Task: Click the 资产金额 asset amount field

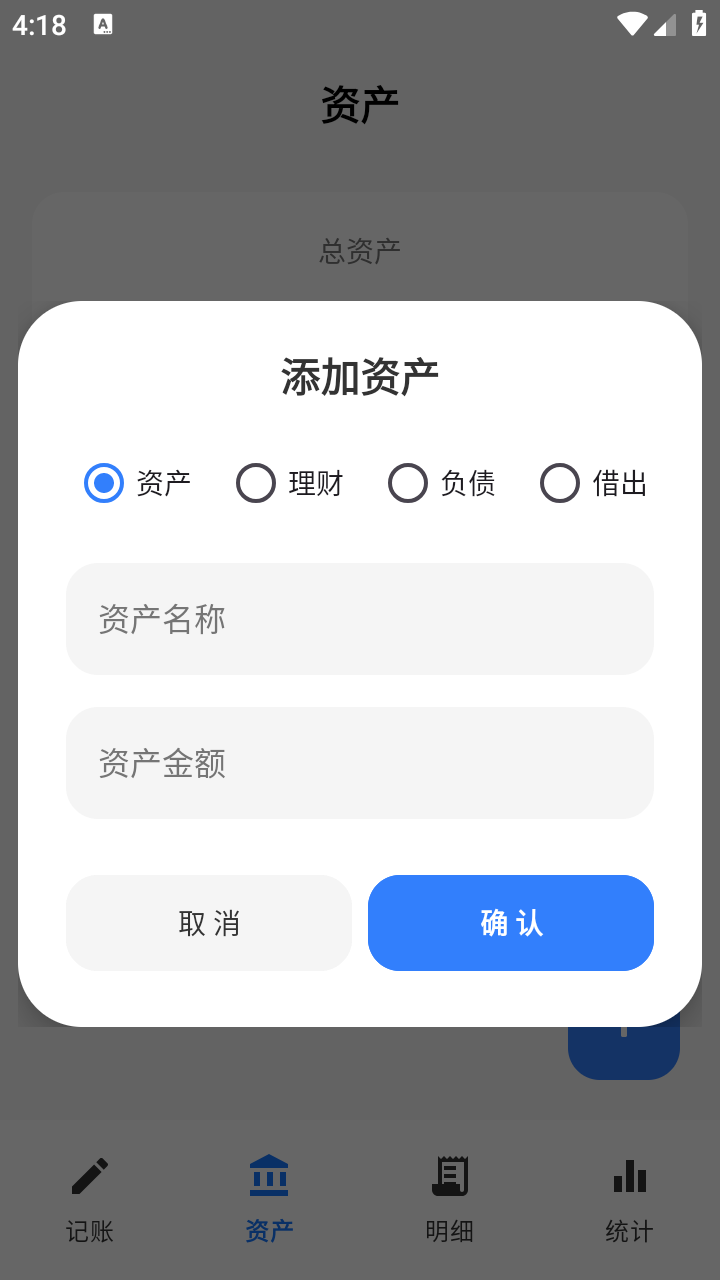Action: point(360,763)
